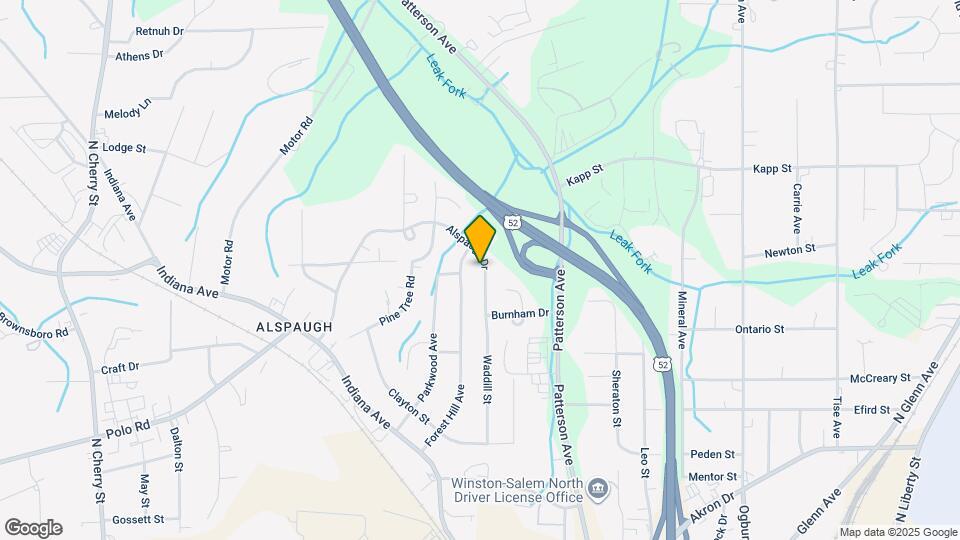The height and width of the screenshot is (540, 960).
Task: Tap the orange location marker on Alspaugh Dr
Action: click(481, 240)
